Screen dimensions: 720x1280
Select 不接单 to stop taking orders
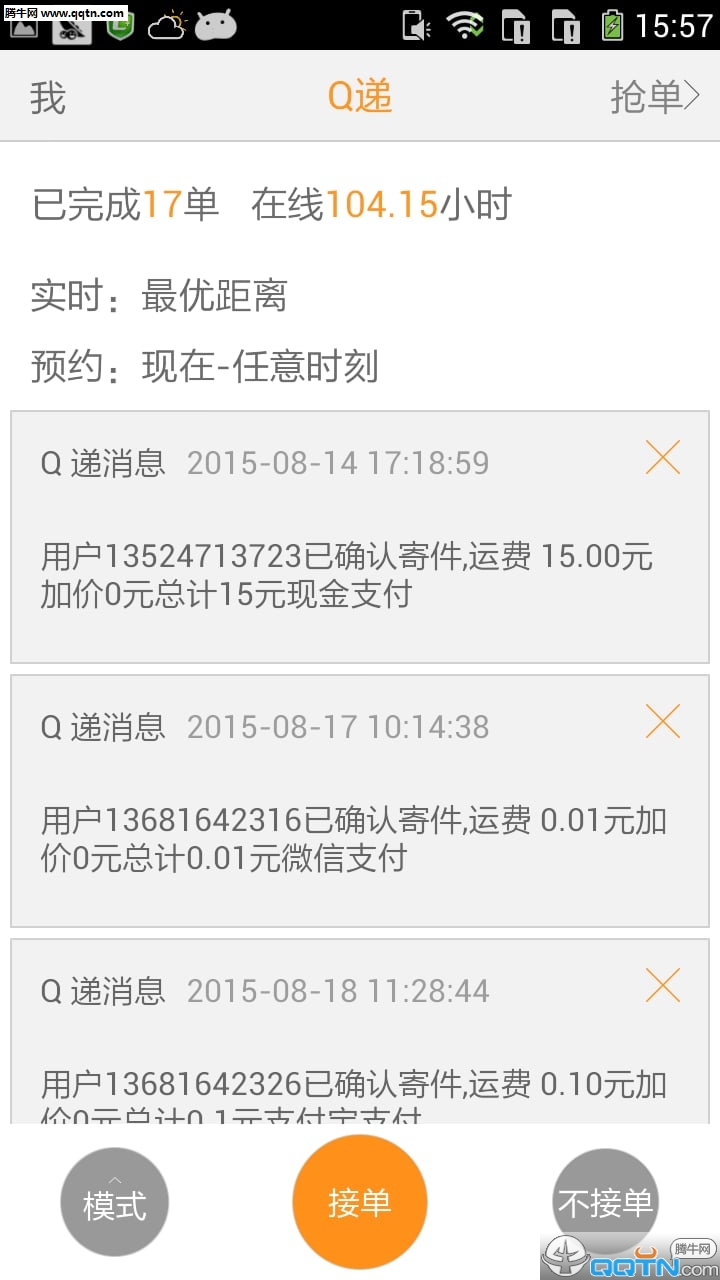point(605,1202)
